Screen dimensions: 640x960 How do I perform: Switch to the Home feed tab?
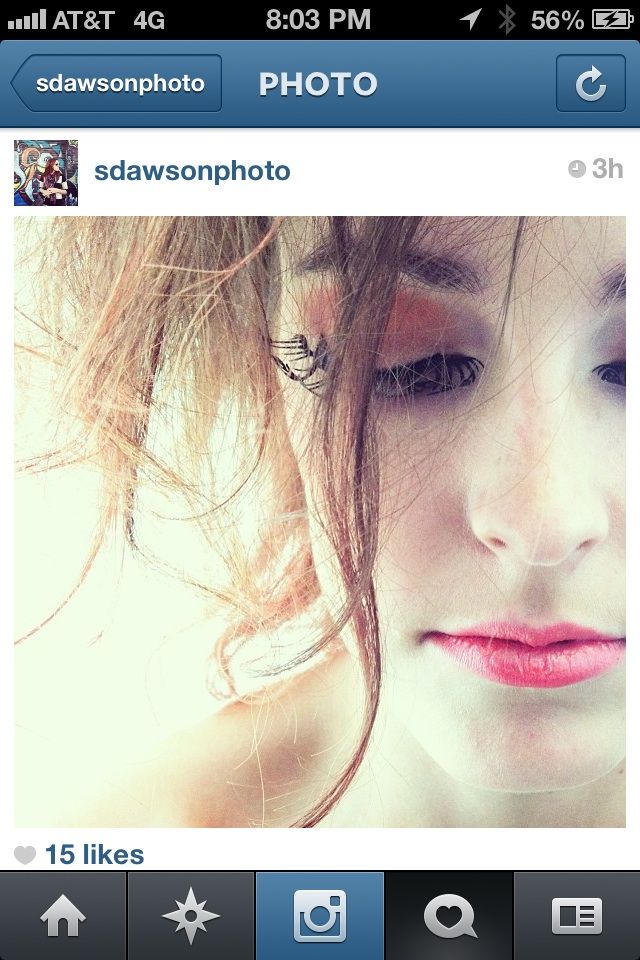tap(63, 916)
